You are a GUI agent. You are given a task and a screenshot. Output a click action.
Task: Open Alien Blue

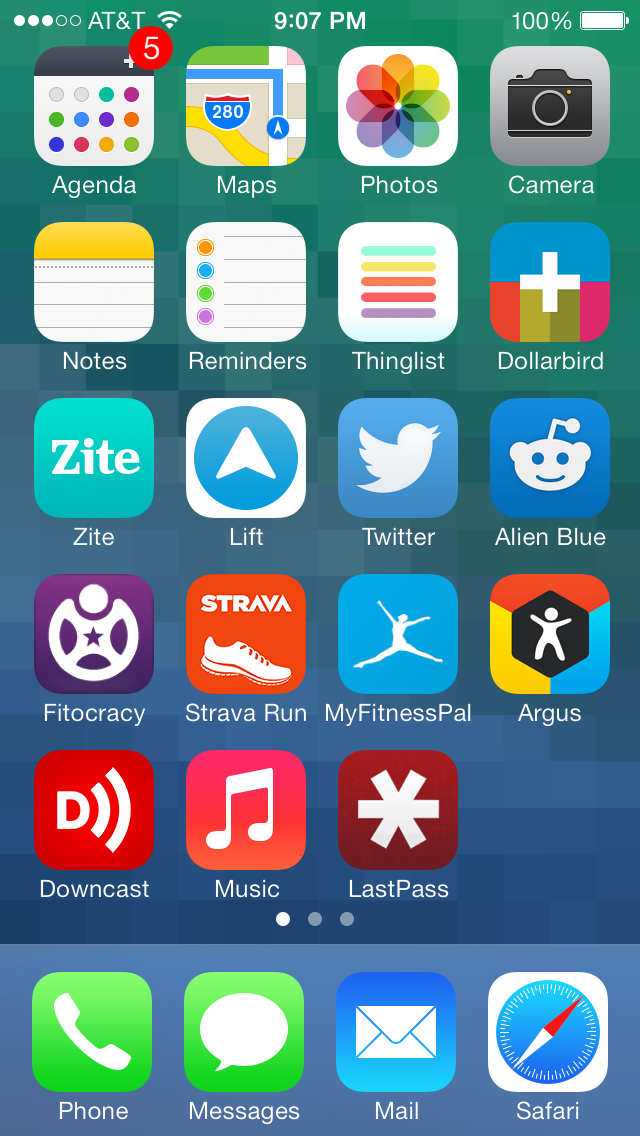pos(550,458)
